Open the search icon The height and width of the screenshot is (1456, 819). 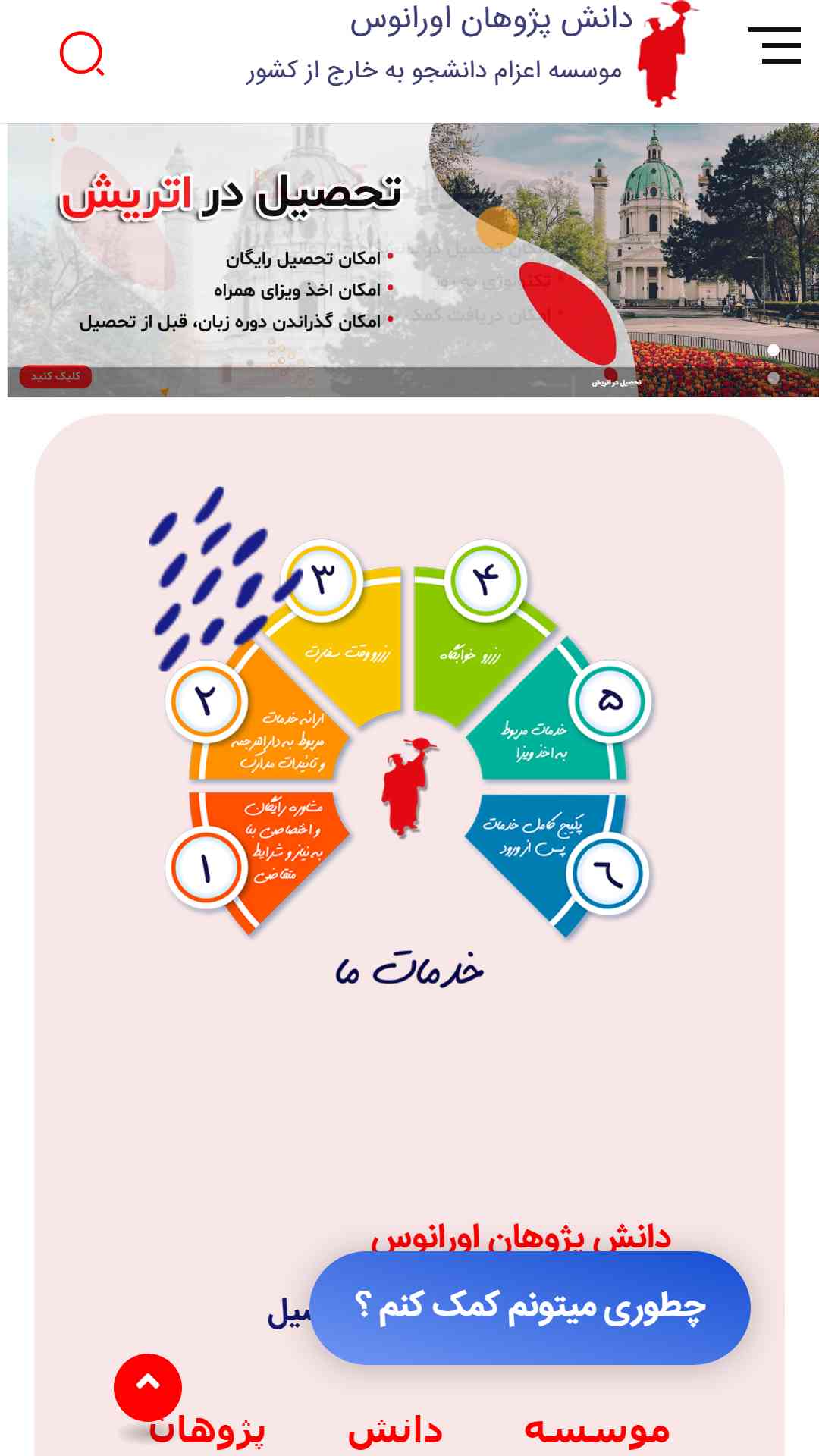point(82,53)
